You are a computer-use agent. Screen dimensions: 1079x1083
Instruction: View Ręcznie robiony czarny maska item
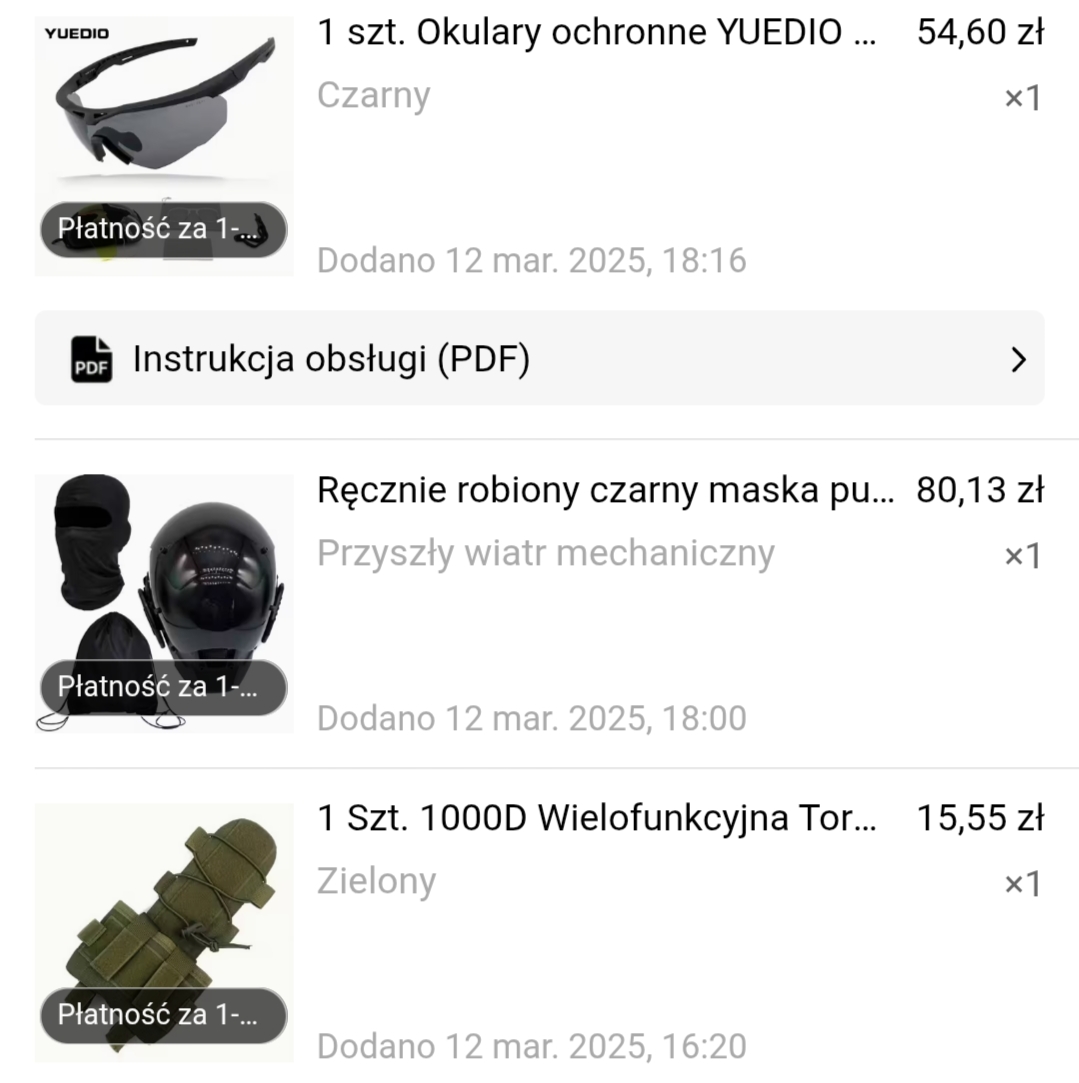pyautogui.click(x=605, y=491)
